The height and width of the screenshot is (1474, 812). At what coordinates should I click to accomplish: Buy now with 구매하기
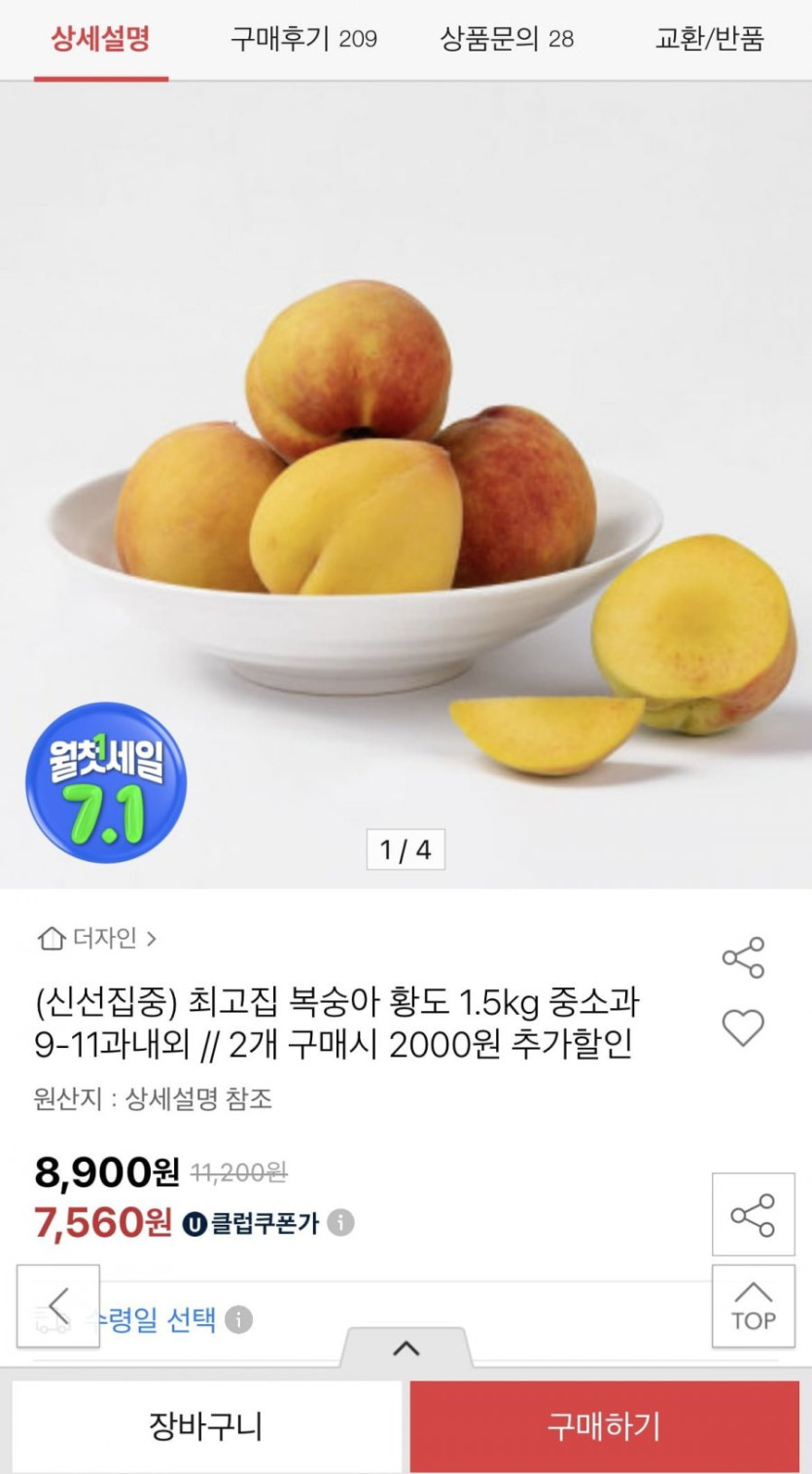[x=604, y=1426]
